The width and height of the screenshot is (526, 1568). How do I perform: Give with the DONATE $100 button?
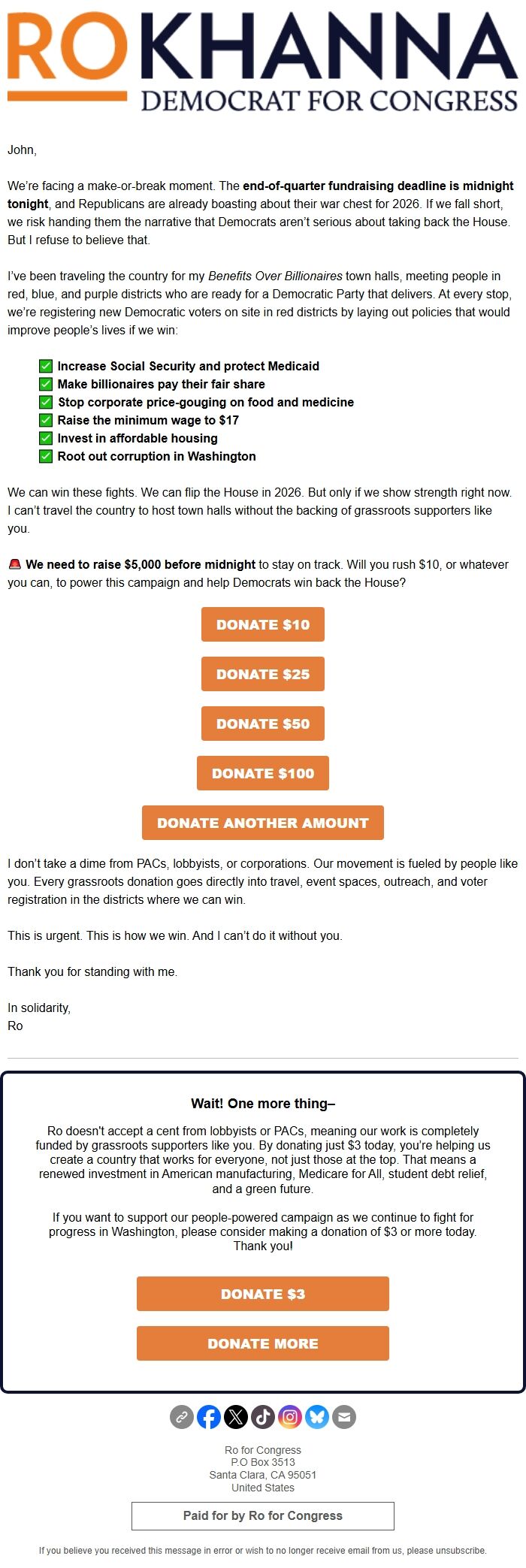262,773
